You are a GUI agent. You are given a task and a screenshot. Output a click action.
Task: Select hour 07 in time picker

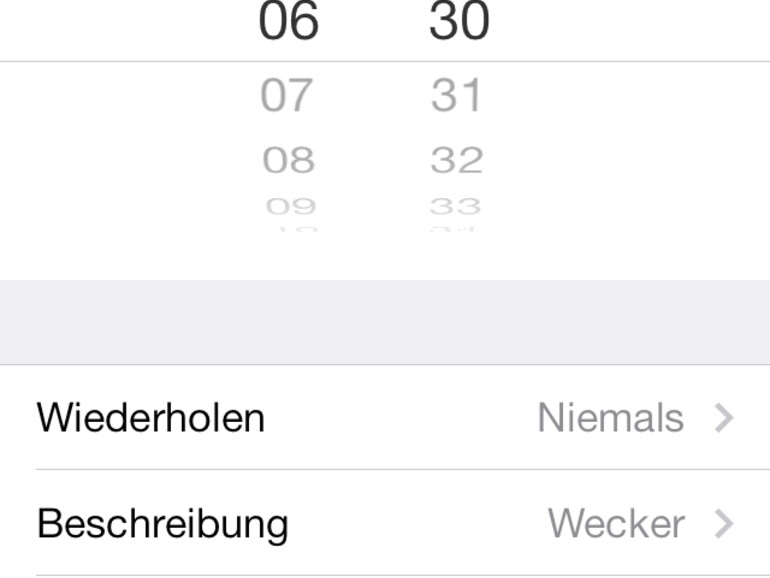pos(287,96)
